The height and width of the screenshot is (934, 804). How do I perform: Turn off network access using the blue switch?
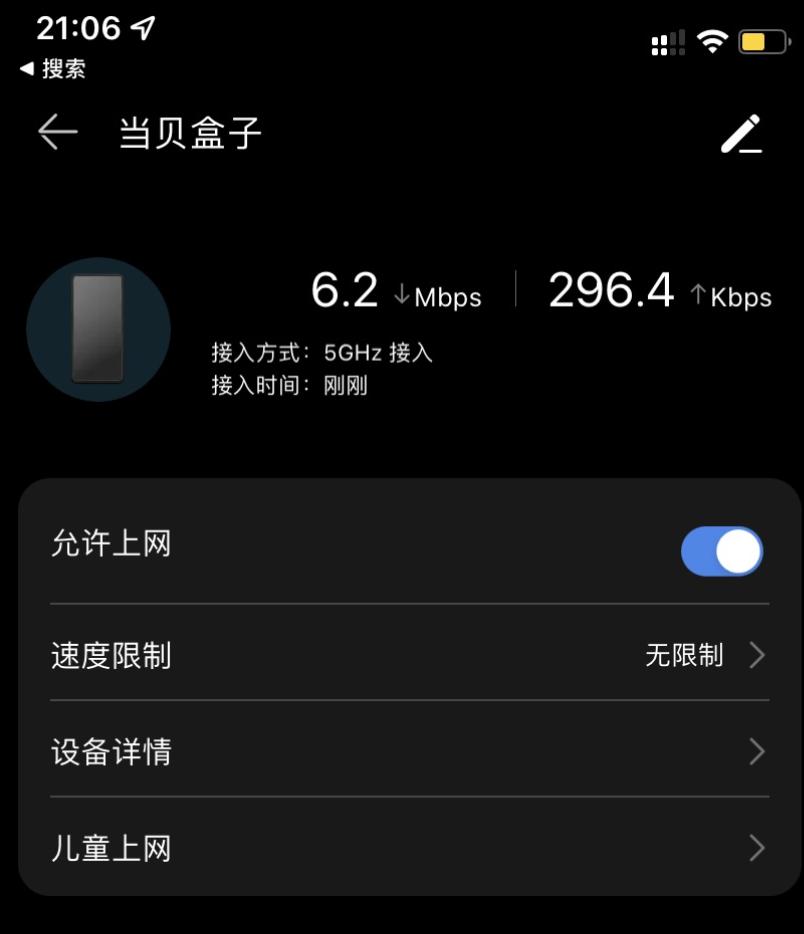(722, 550)
